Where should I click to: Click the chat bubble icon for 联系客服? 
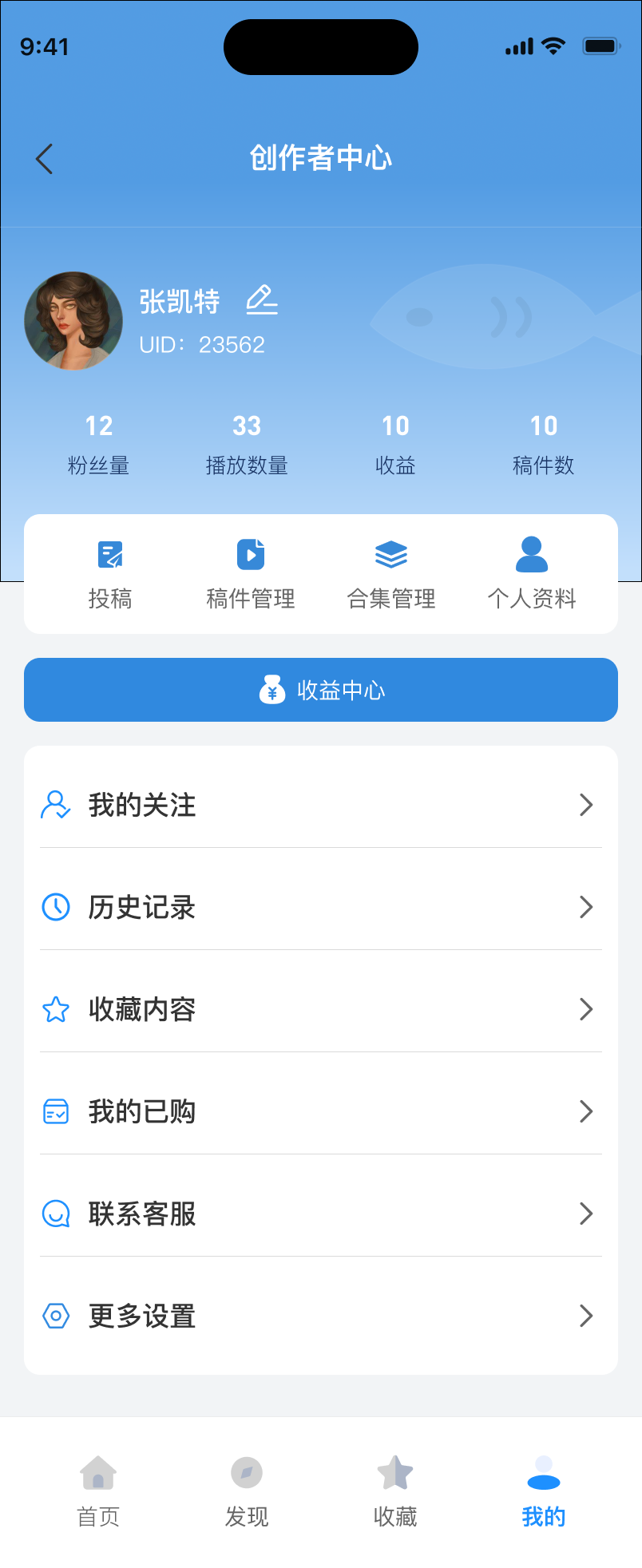56,1214
